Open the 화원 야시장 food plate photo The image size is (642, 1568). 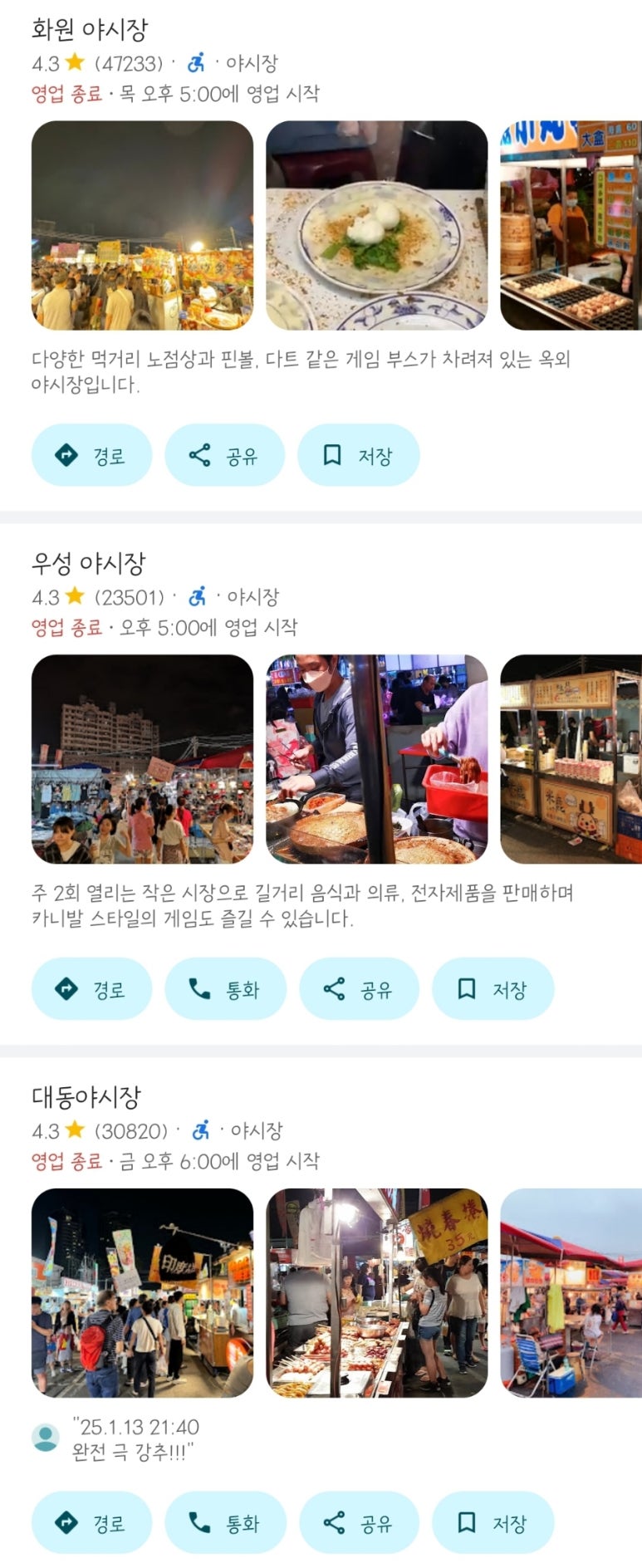376,225
